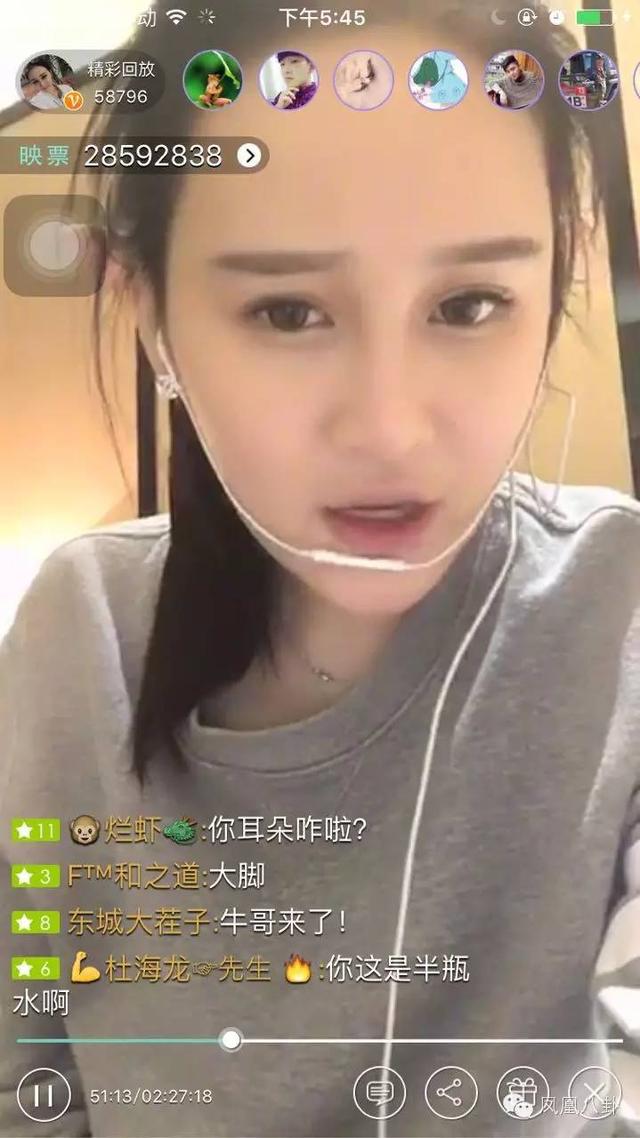This screenshot has width=640, height=1138.
Task: Tap the replay progress slider knob
Action: [231, 1039]
